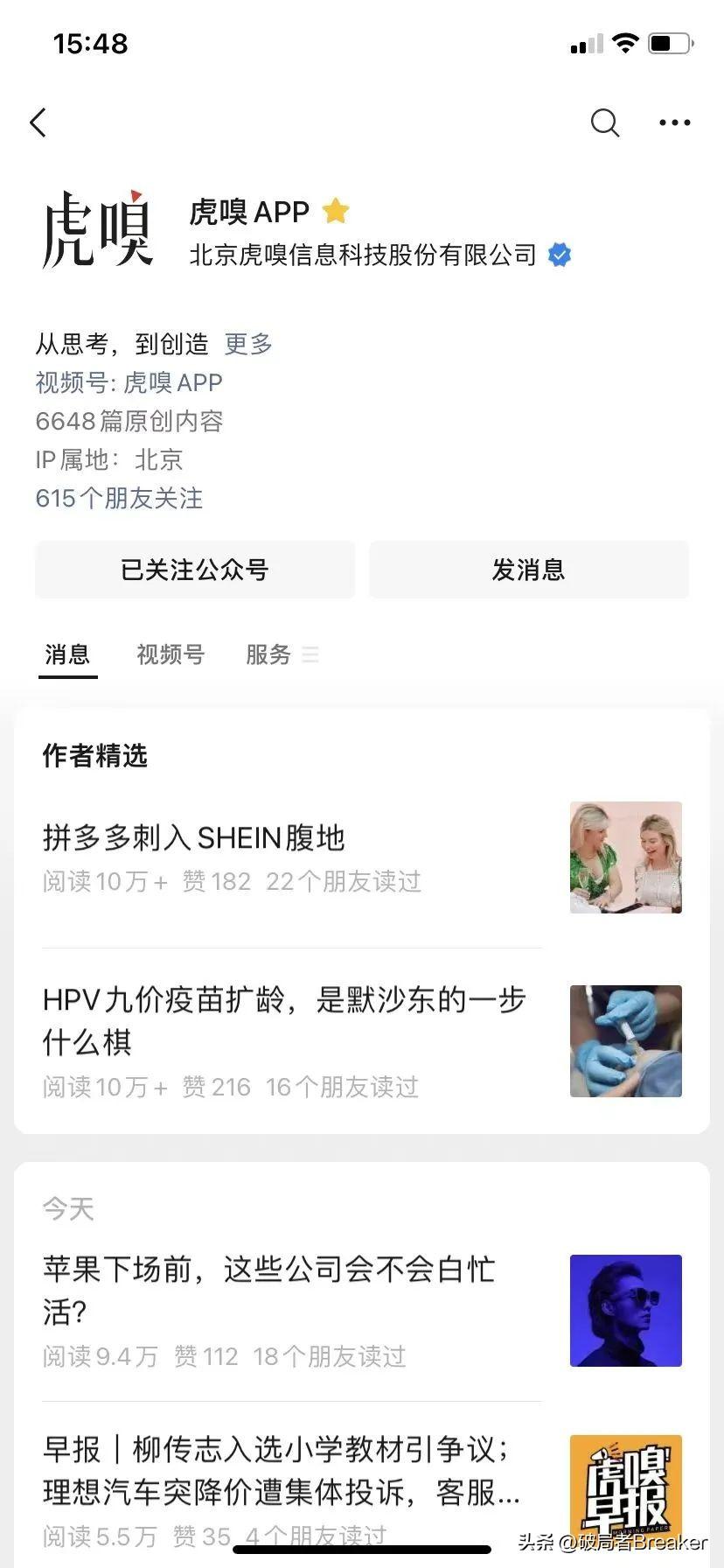Tap 发消息 to message the account
The height and width of the screenshot is (1568, 724).
tap(528, 570)
